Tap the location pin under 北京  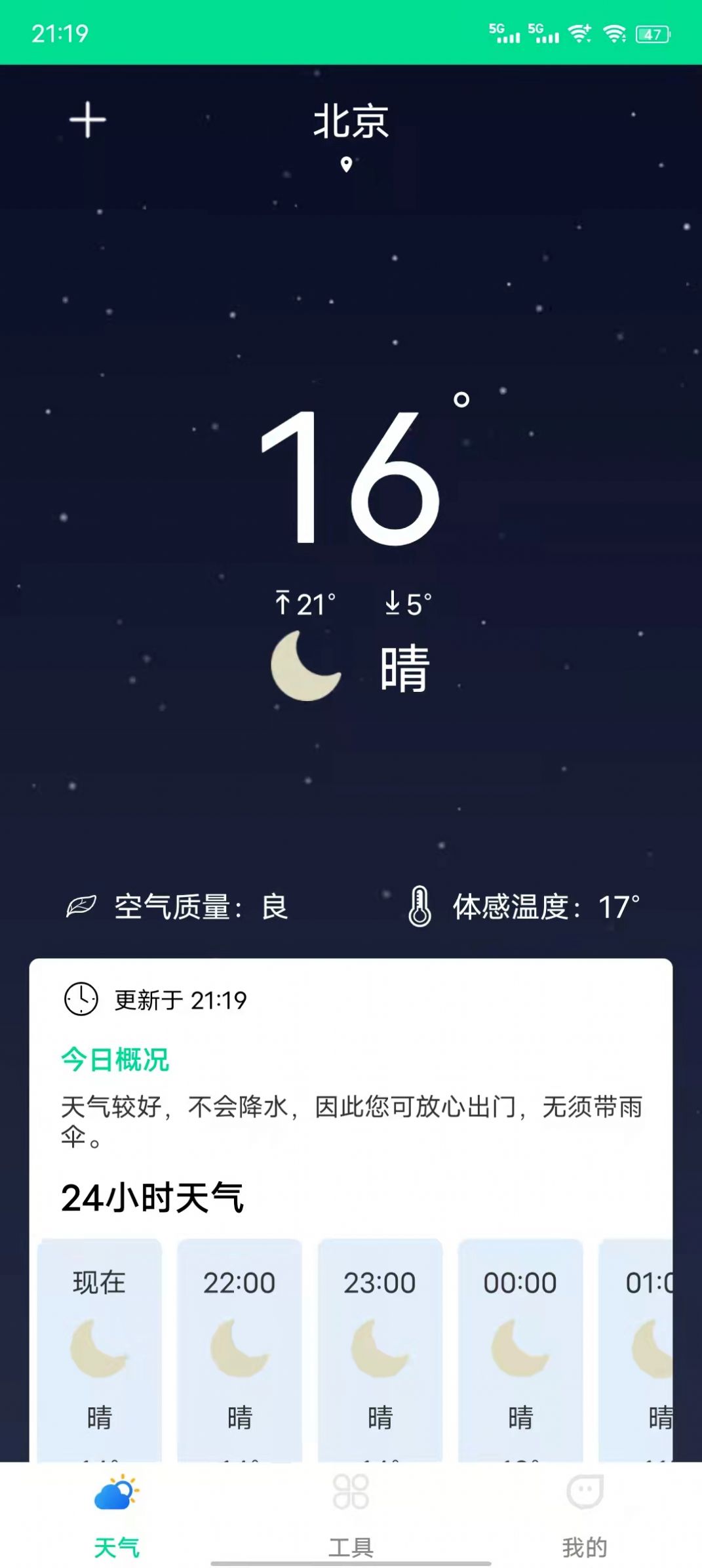point(347,163)
